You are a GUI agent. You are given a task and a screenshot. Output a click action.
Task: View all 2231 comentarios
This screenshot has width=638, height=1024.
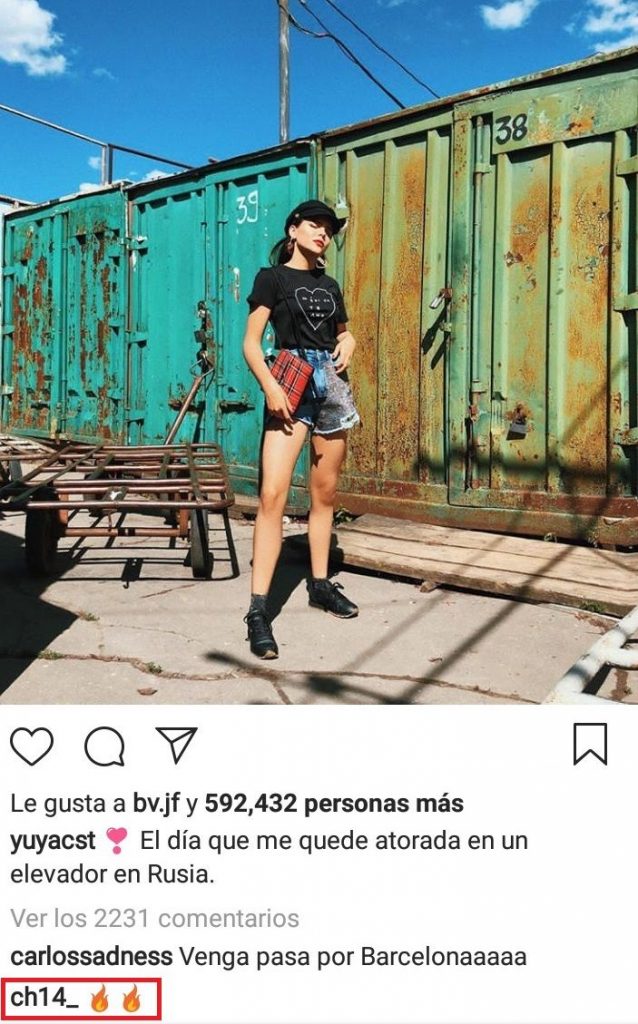[x=154, y=917]
